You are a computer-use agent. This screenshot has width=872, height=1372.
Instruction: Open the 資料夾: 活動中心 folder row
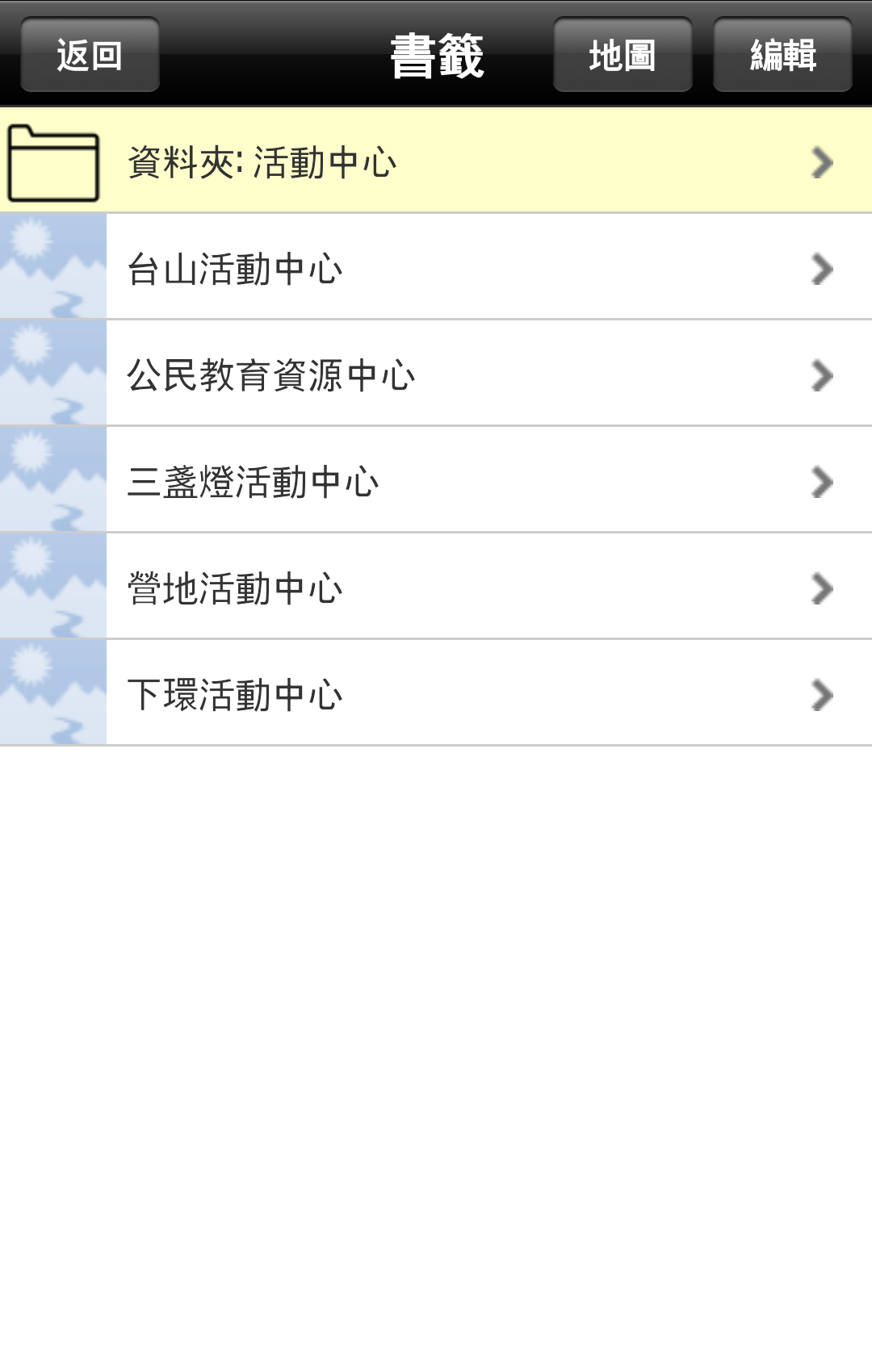(436, 162)
